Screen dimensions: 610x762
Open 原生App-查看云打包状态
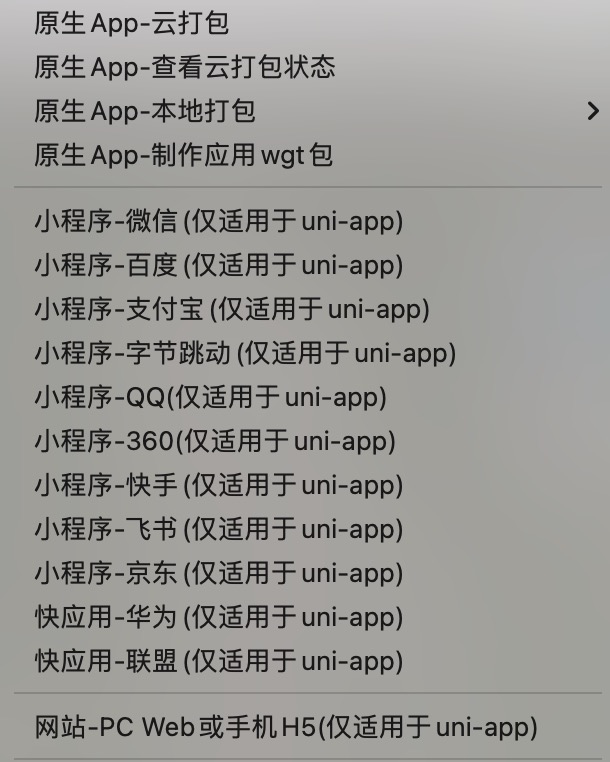click(x=185, y=67)
